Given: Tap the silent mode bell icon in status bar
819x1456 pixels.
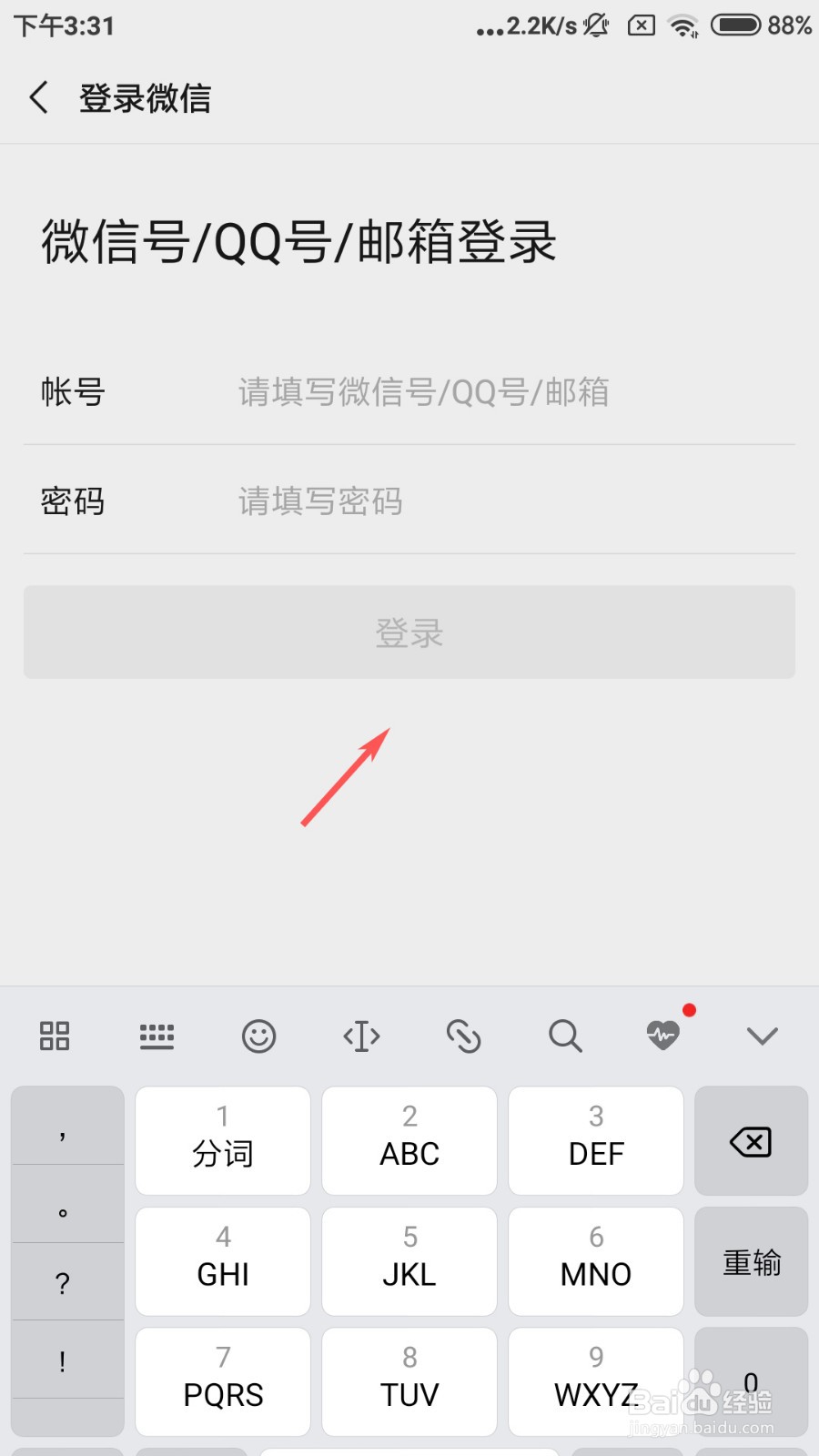Looking at the screenshot, I should click(596, 25).
